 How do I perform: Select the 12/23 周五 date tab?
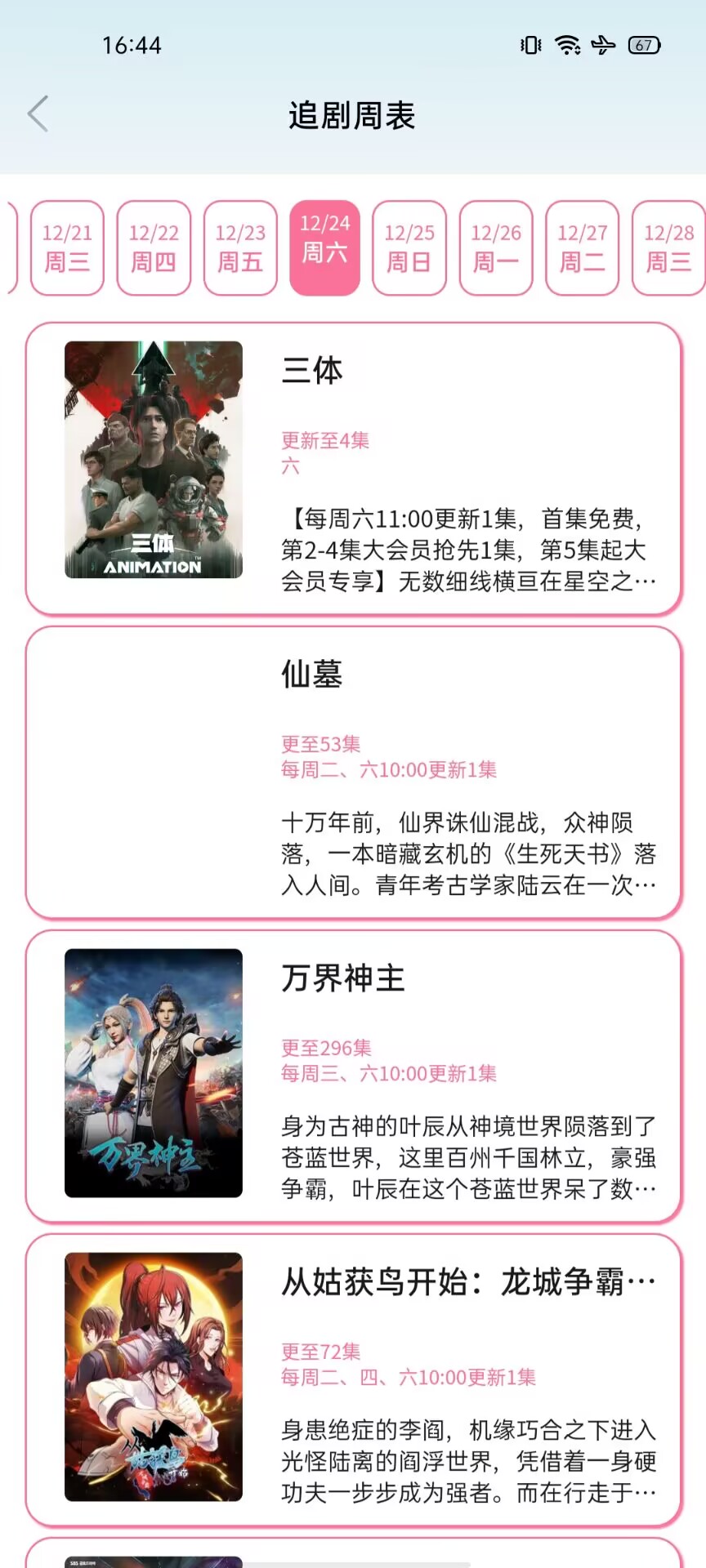(x=240, y=247)
